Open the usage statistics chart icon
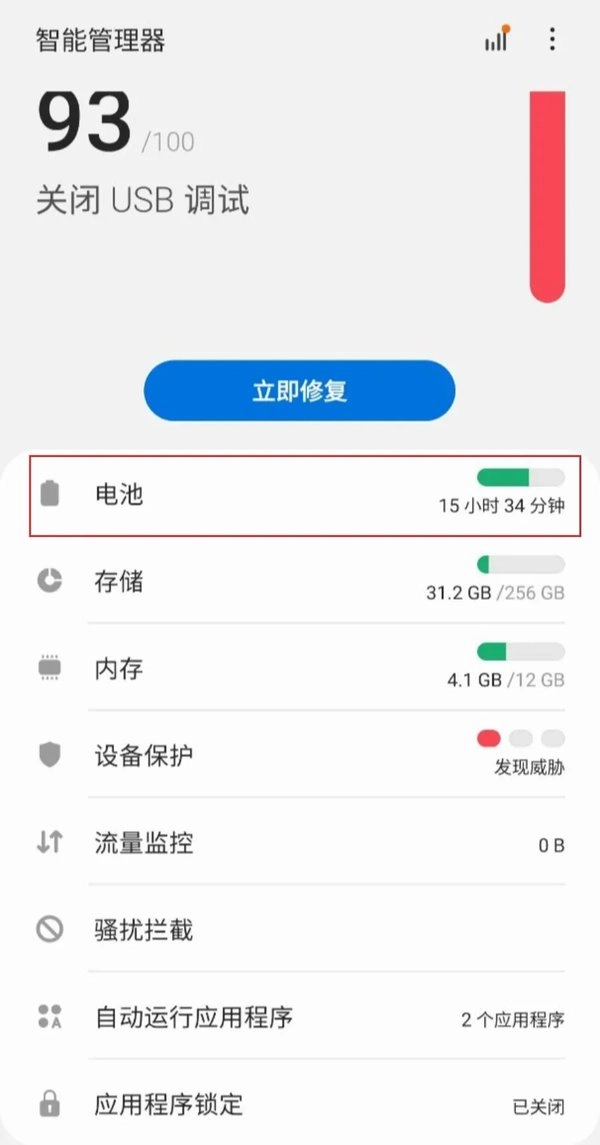Viewport: 600px width, 1145px height. pos(496,39)
